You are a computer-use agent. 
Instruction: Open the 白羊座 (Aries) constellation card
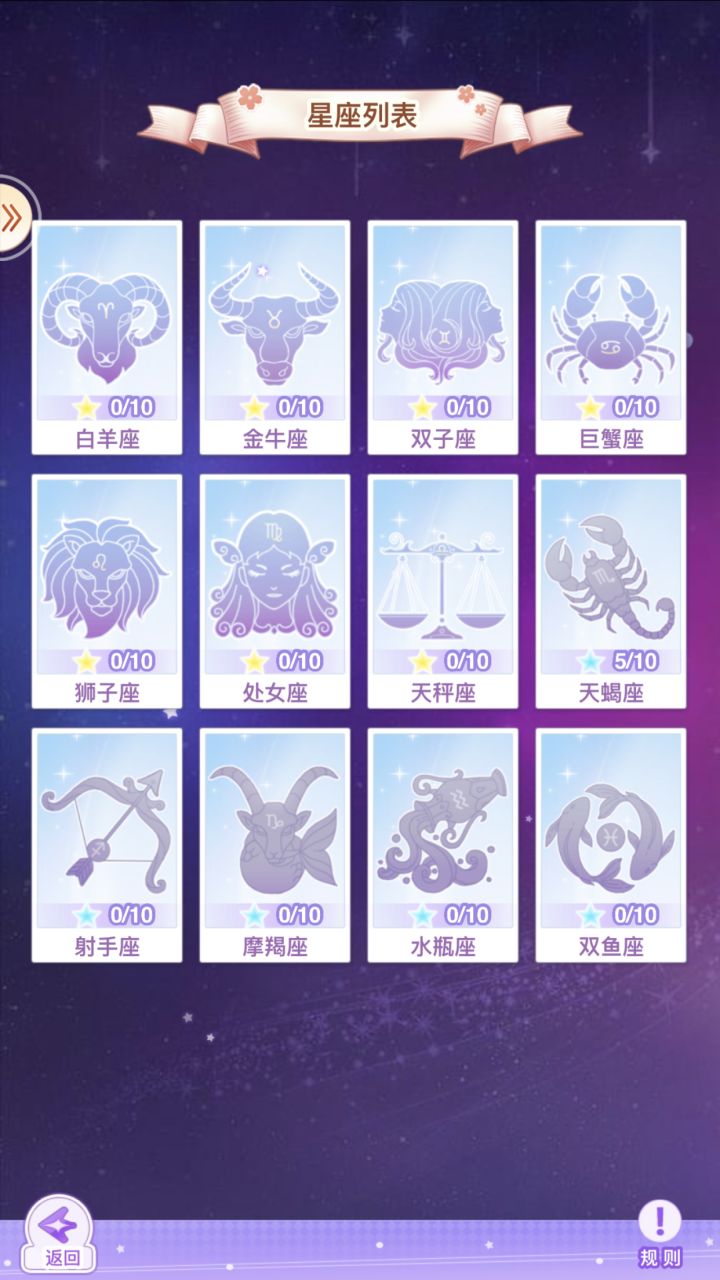tap(105, 325)
